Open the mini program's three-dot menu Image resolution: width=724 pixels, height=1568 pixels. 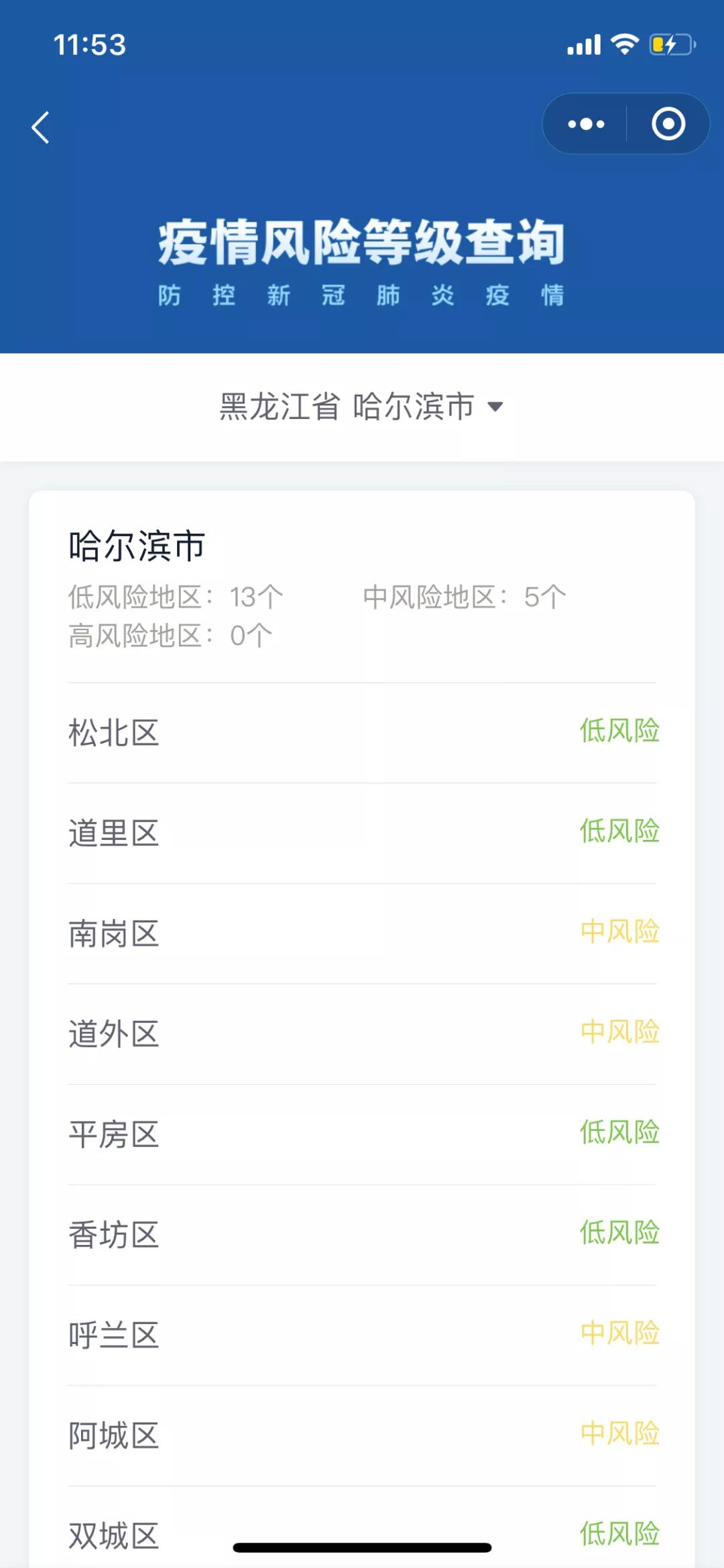pos(586,124)
